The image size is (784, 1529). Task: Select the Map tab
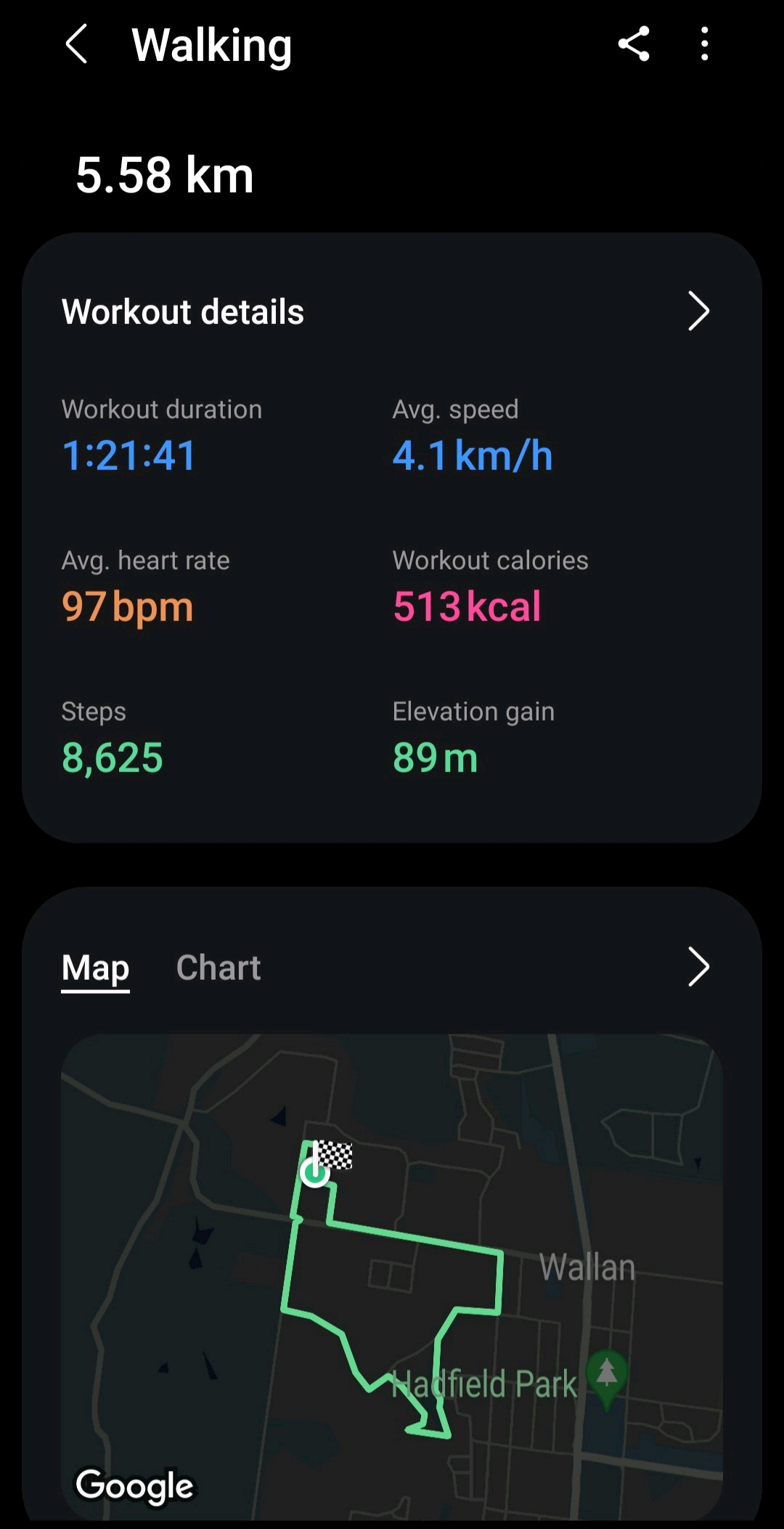click(x=95, y=968)
